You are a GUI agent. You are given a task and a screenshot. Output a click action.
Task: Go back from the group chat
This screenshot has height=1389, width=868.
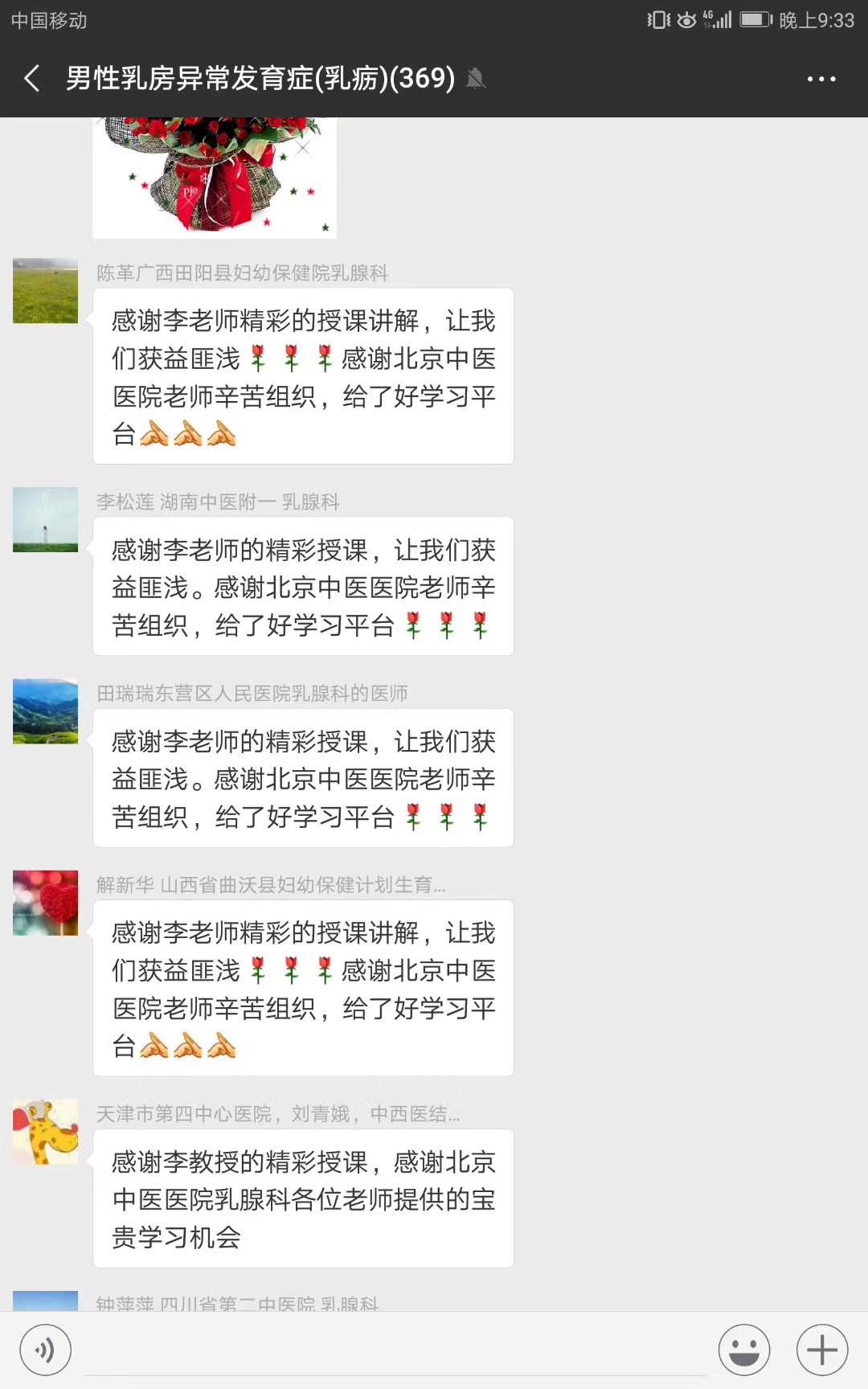pos(32,79)
